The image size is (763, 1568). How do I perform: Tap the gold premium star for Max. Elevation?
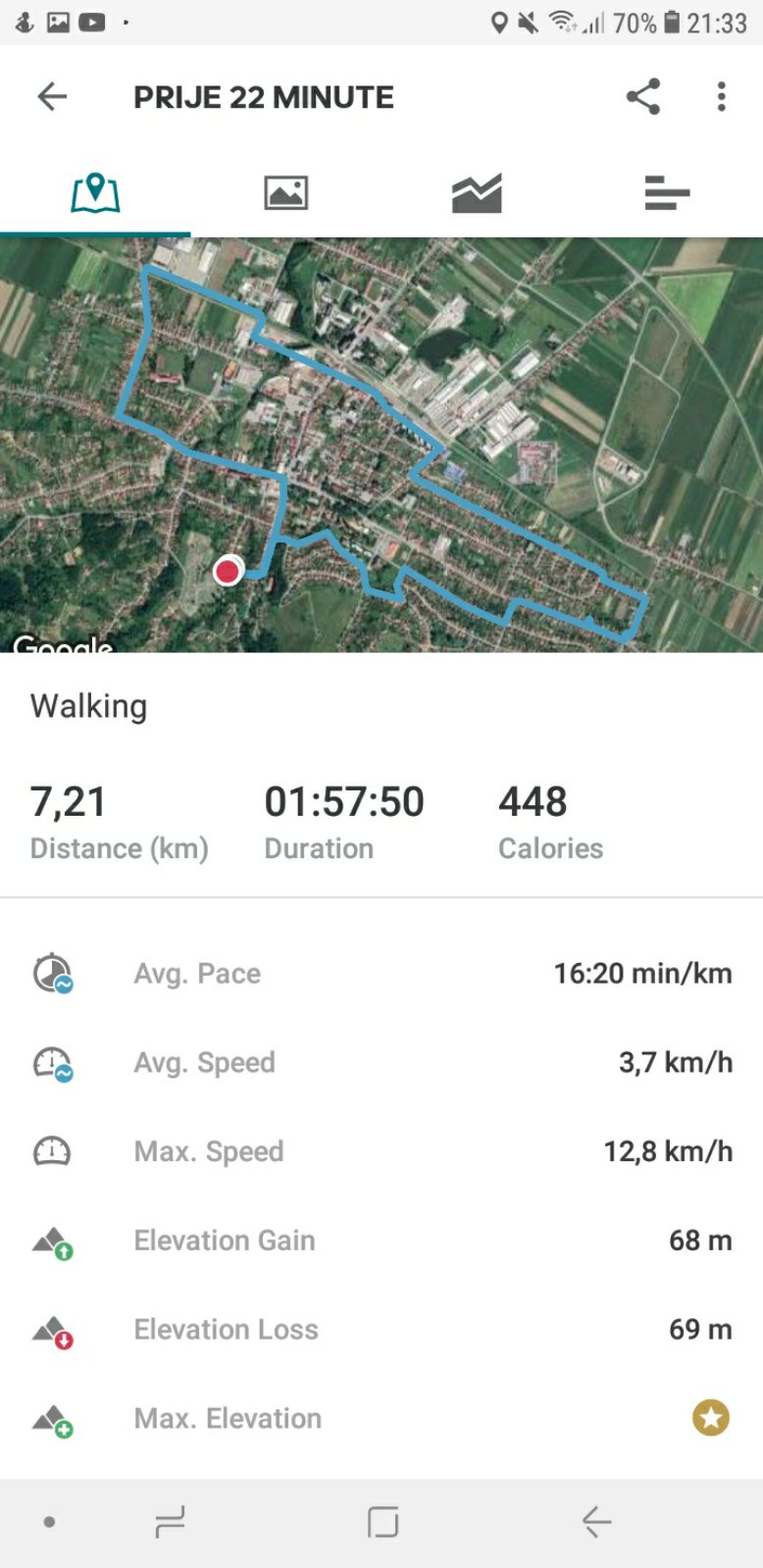coord(710,1417)
